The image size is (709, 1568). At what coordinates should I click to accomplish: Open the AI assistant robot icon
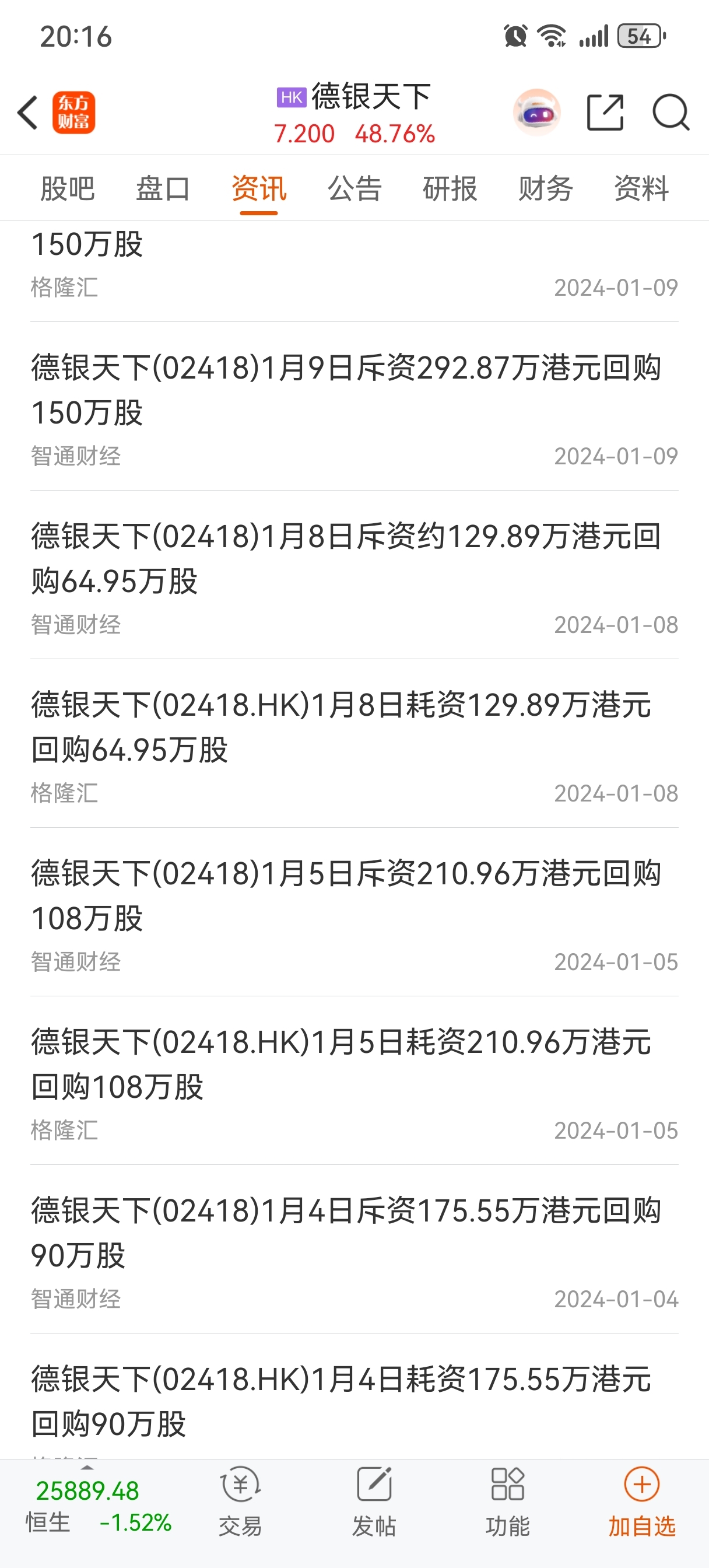pos(536,112)
